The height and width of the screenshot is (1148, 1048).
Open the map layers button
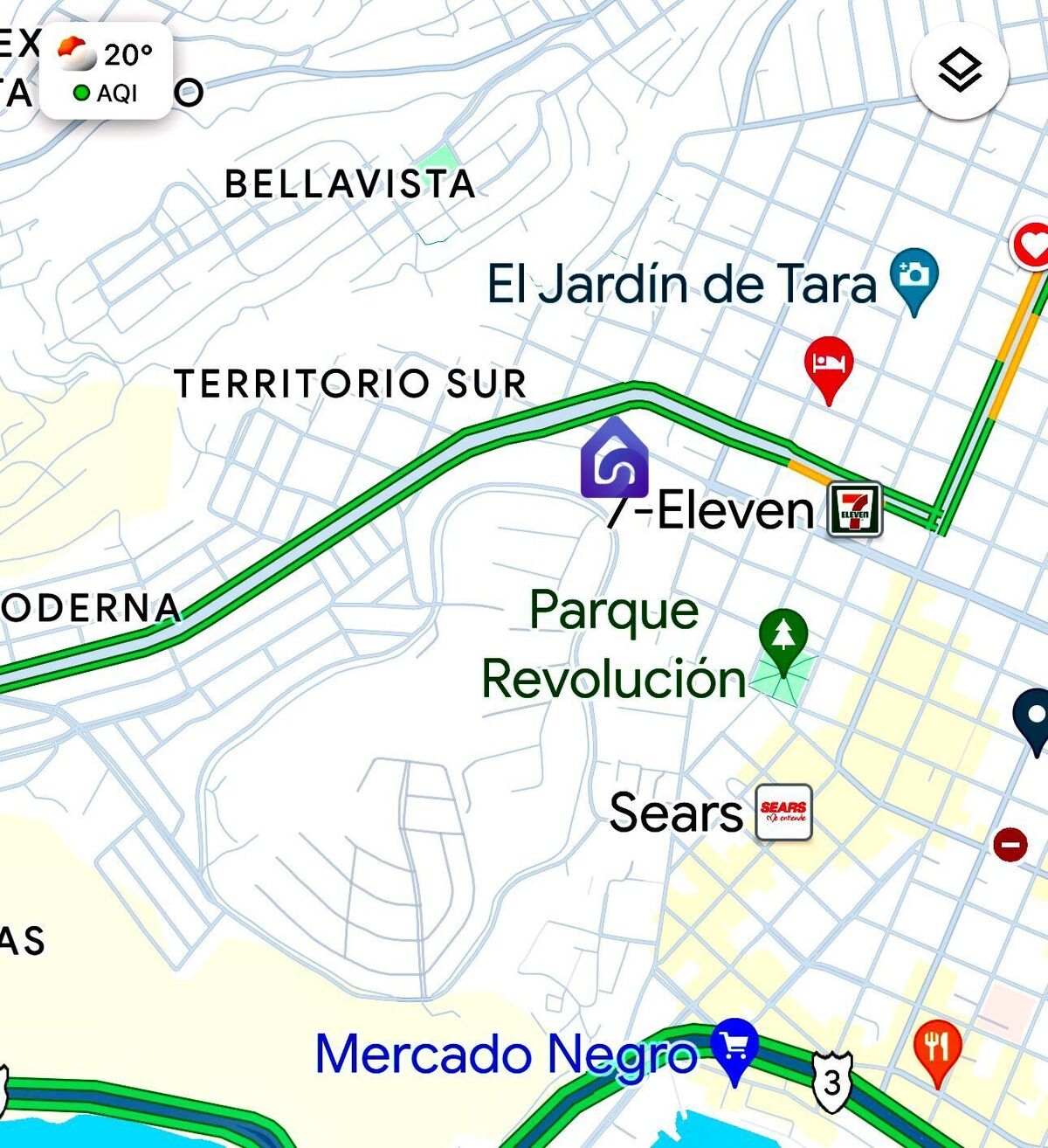[x=960, y=71]
